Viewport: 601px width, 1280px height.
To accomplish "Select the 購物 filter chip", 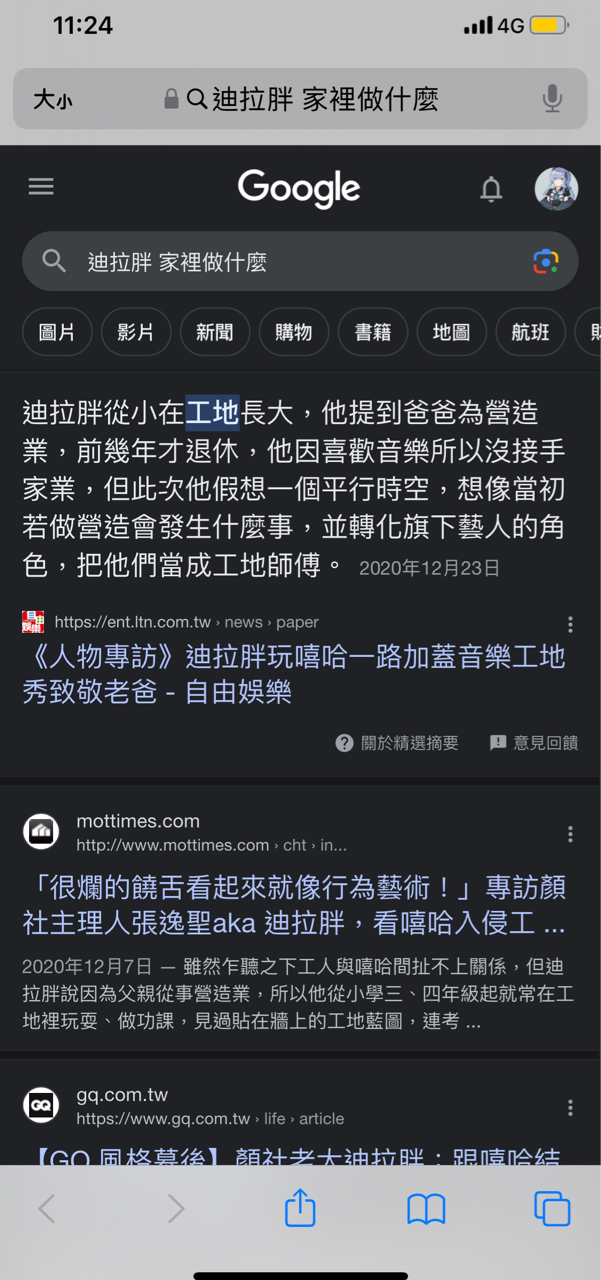I will tap(294, 333).
